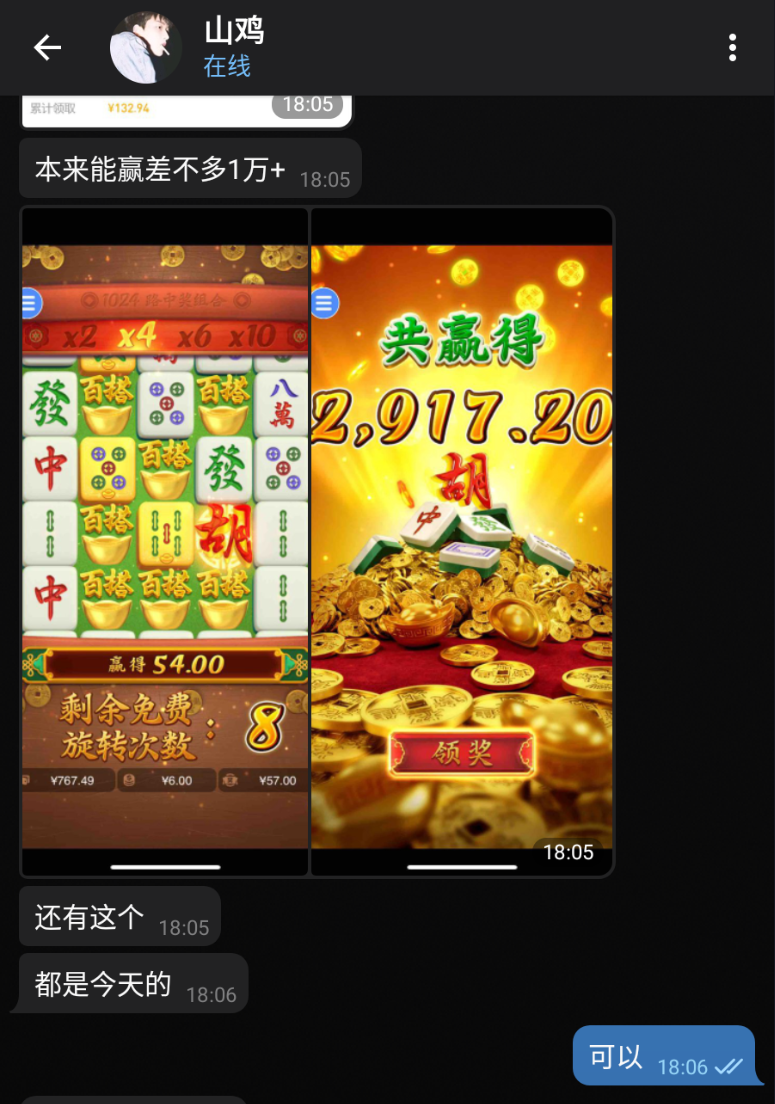Open the overflow menu
Screen dimensions: 775x1104
pyautogui.click(x=732, y=47)
